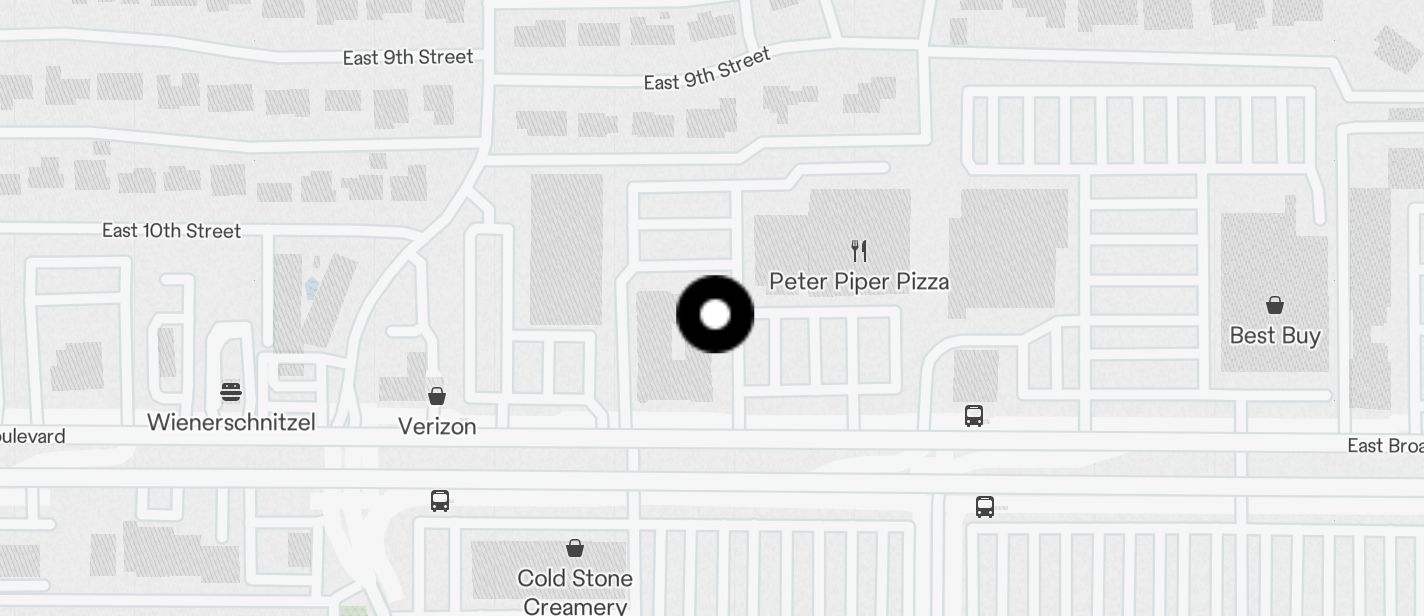
Task: Open the Verizon store marker
Action: 437,396
